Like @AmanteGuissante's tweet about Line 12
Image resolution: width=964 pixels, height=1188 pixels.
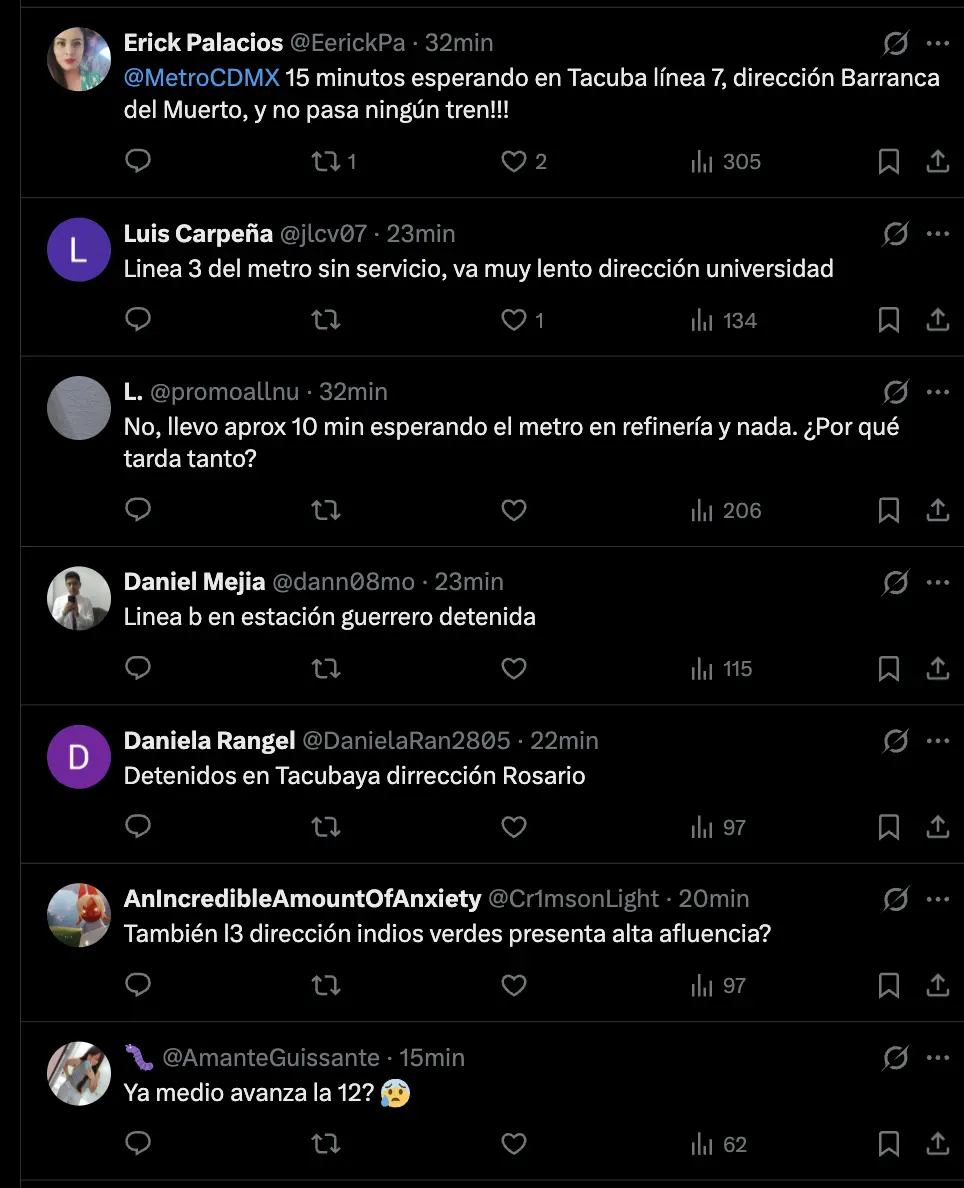pos(514,1144)
